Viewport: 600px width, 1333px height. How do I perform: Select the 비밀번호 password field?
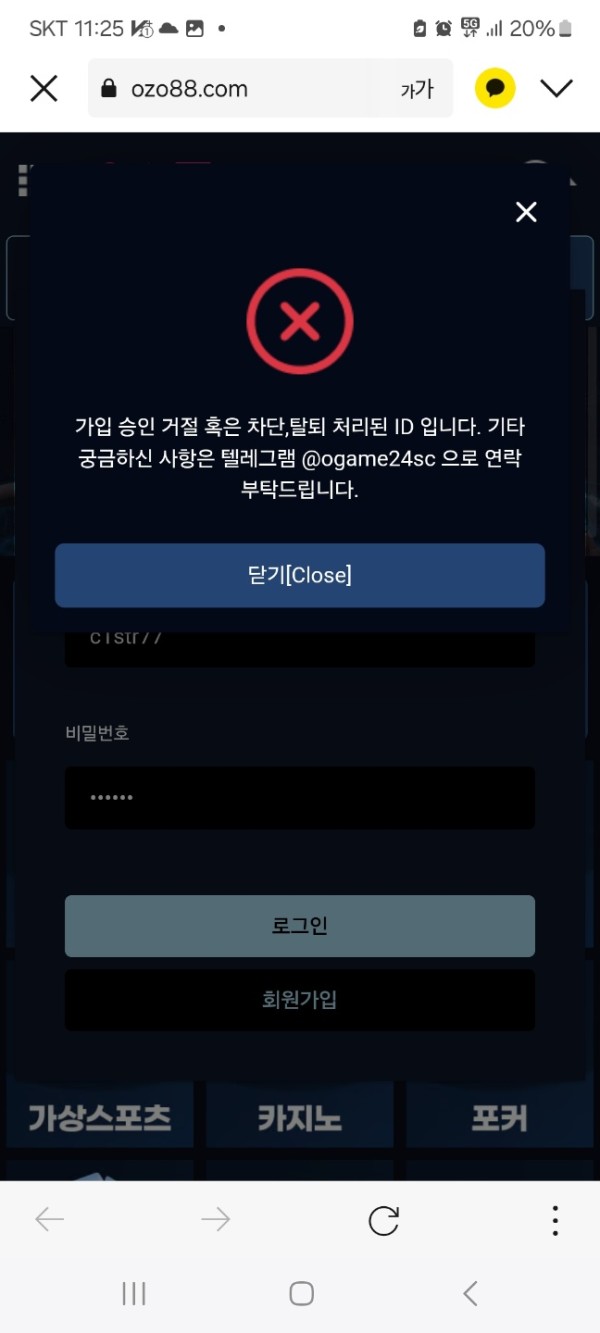tap(300, 797)
